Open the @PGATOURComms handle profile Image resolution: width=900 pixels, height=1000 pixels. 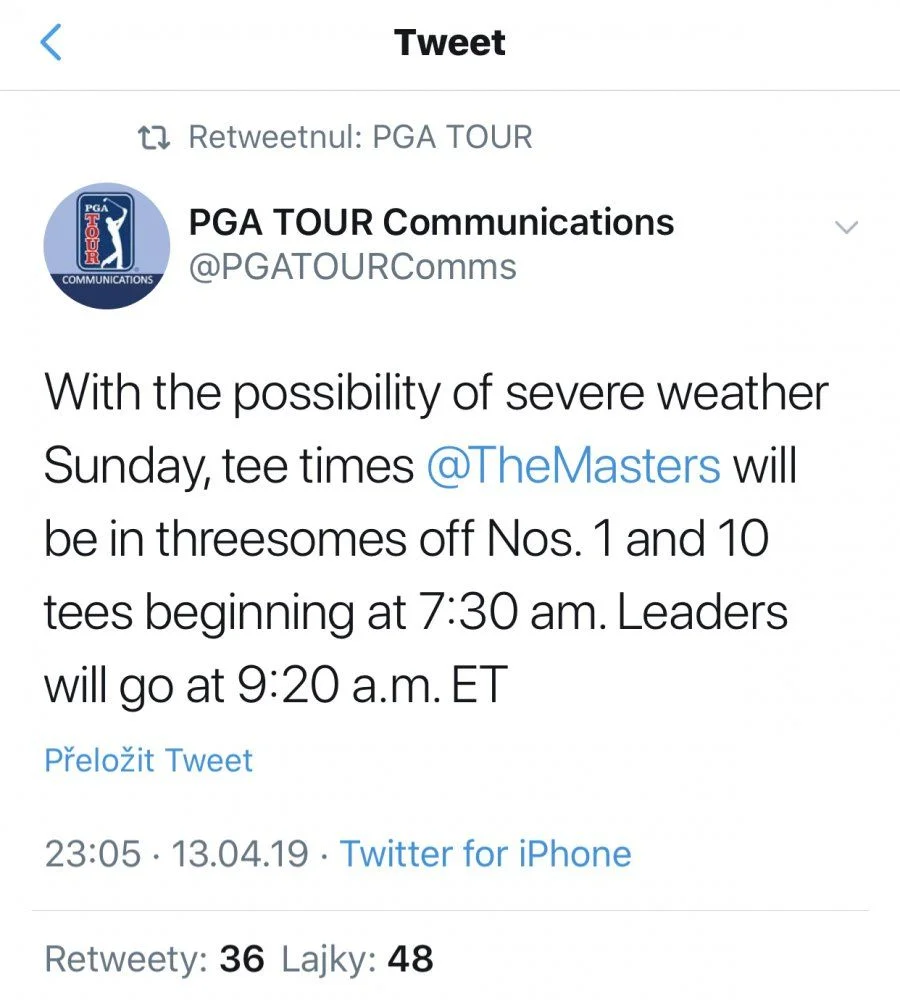tap(352, 268)
